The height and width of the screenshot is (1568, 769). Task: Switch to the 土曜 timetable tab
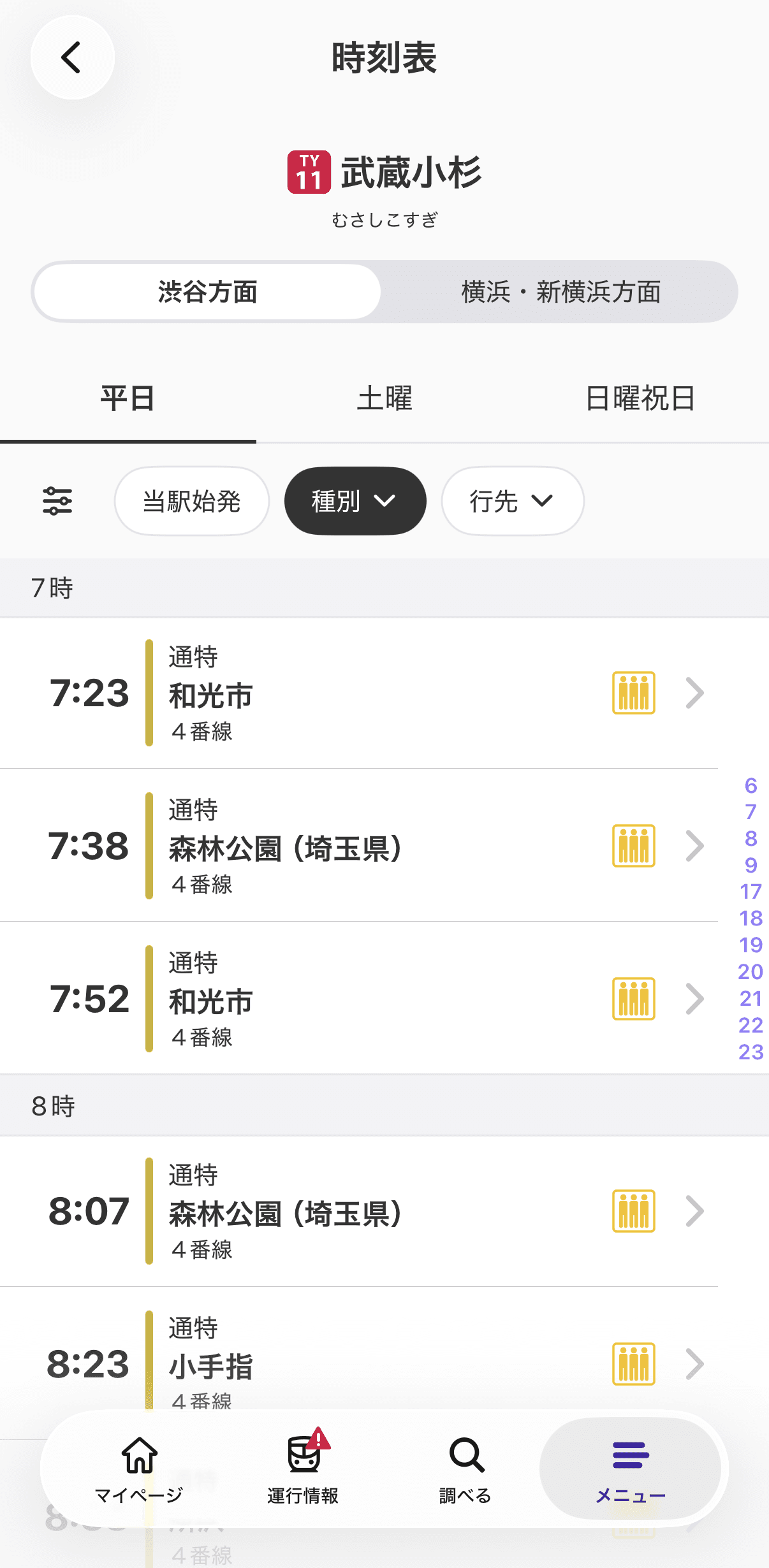(384, 399)
